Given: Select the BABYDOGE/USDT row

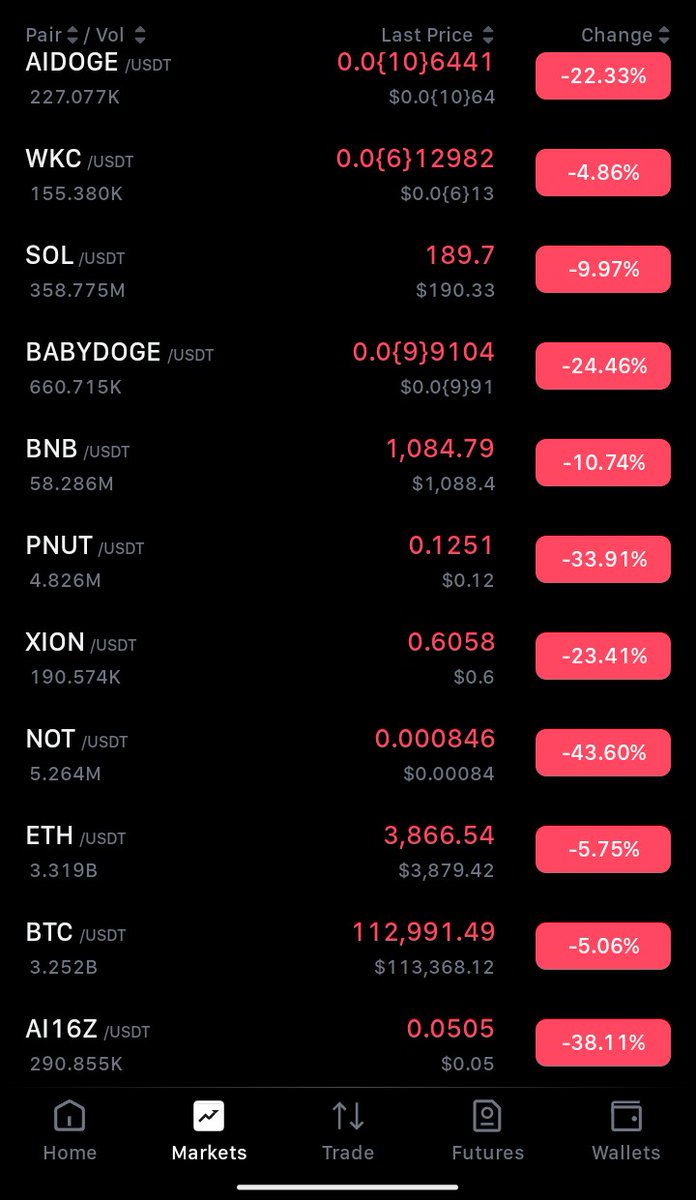Looking at the screenshot, I should [x=348, y=367].
